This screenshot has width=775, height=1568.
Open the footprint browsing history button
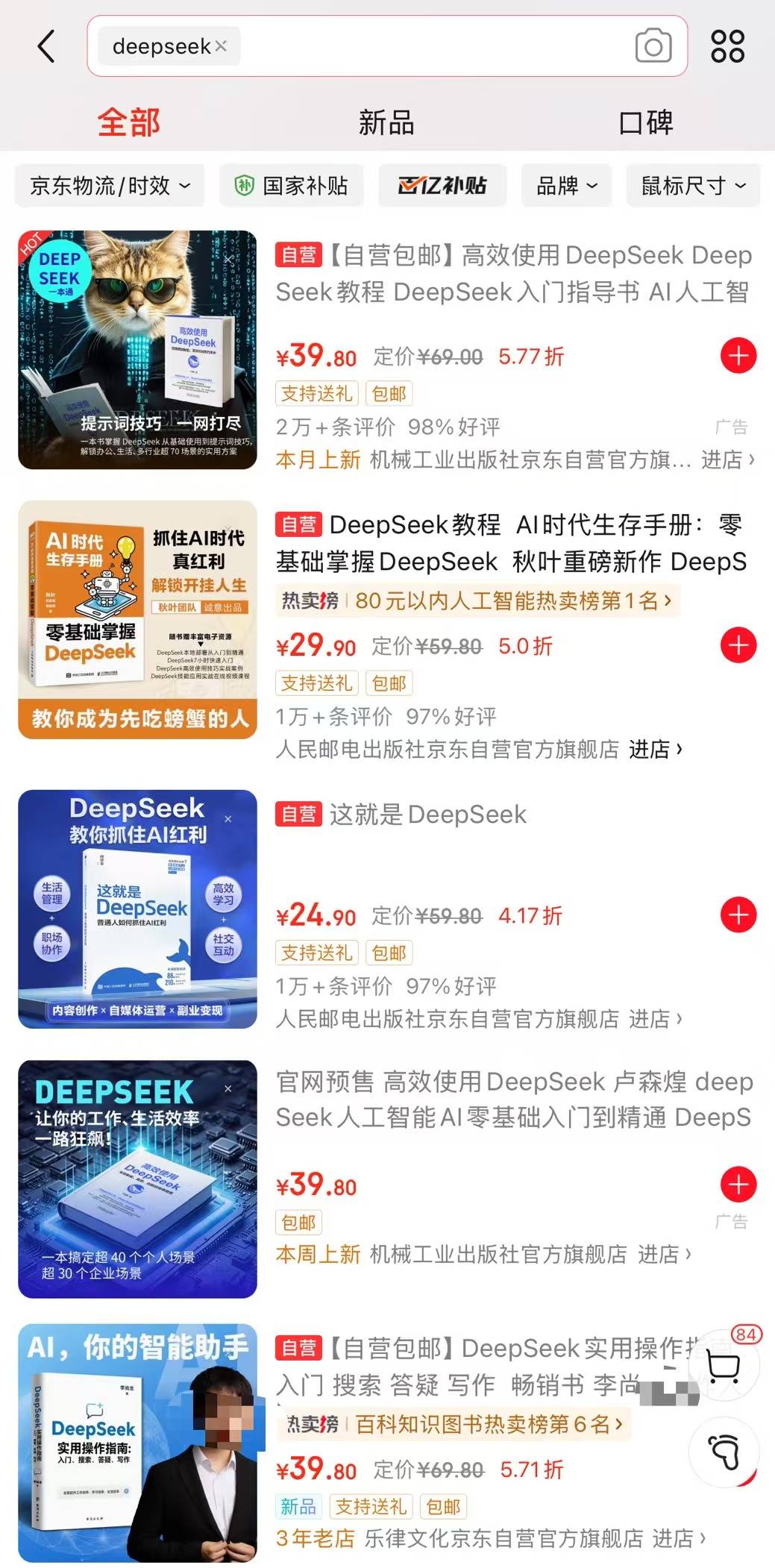point(723,1451)
